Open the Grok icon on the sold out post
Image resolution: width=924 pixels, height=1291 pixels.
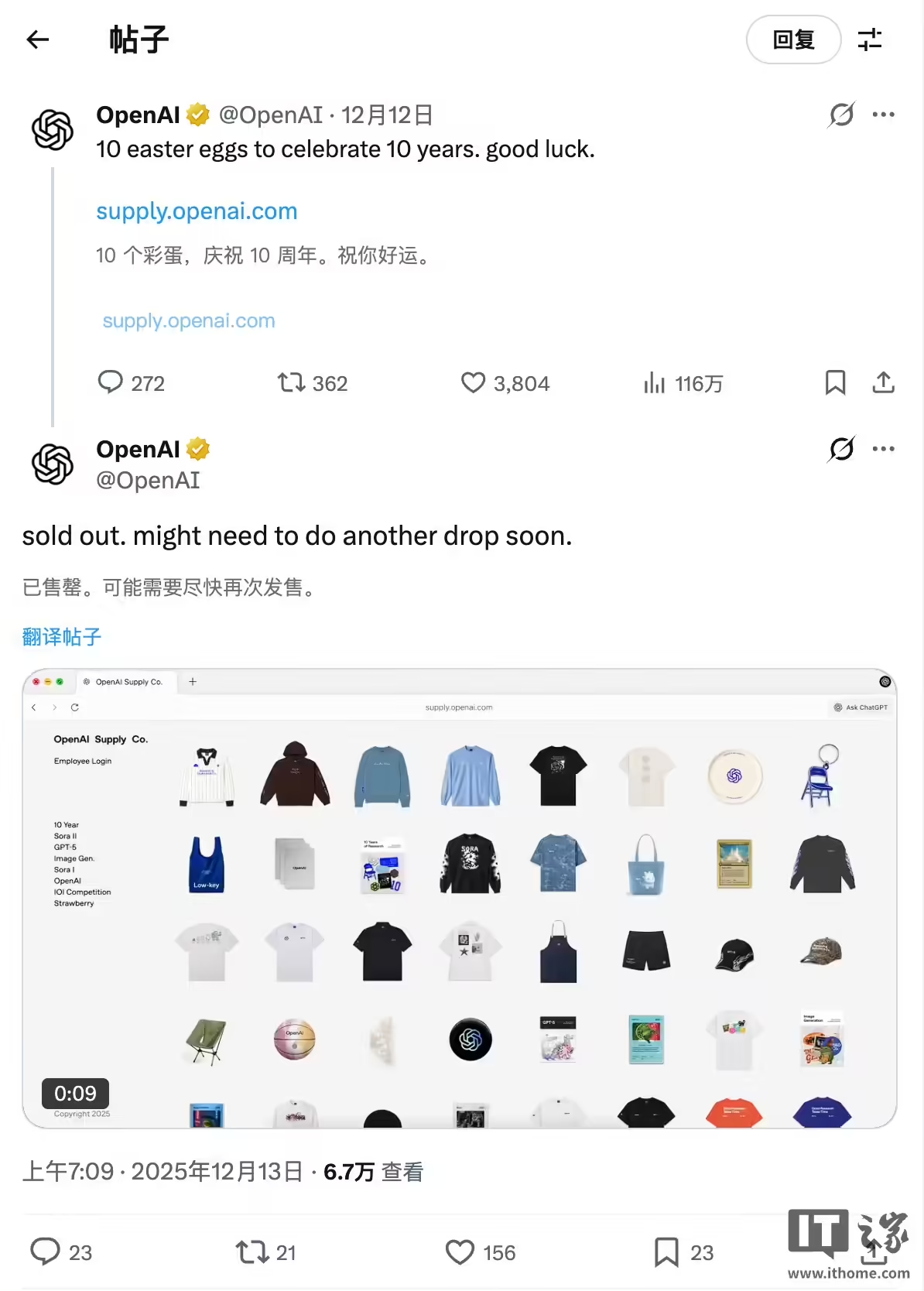click(841, 449)
